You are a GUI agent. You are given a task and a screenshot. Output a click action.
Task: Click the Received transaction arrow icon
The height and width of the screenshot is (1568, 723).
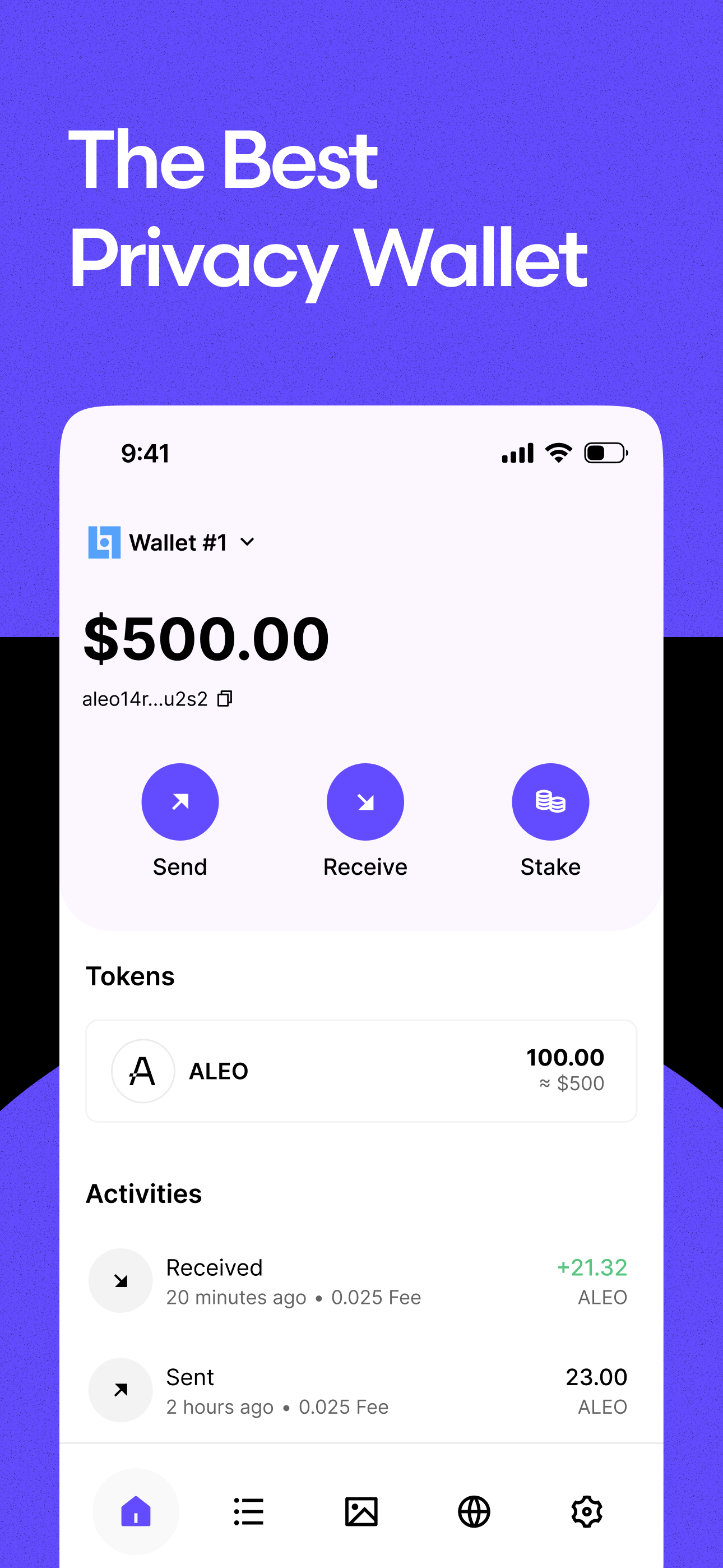point(120,1280)
